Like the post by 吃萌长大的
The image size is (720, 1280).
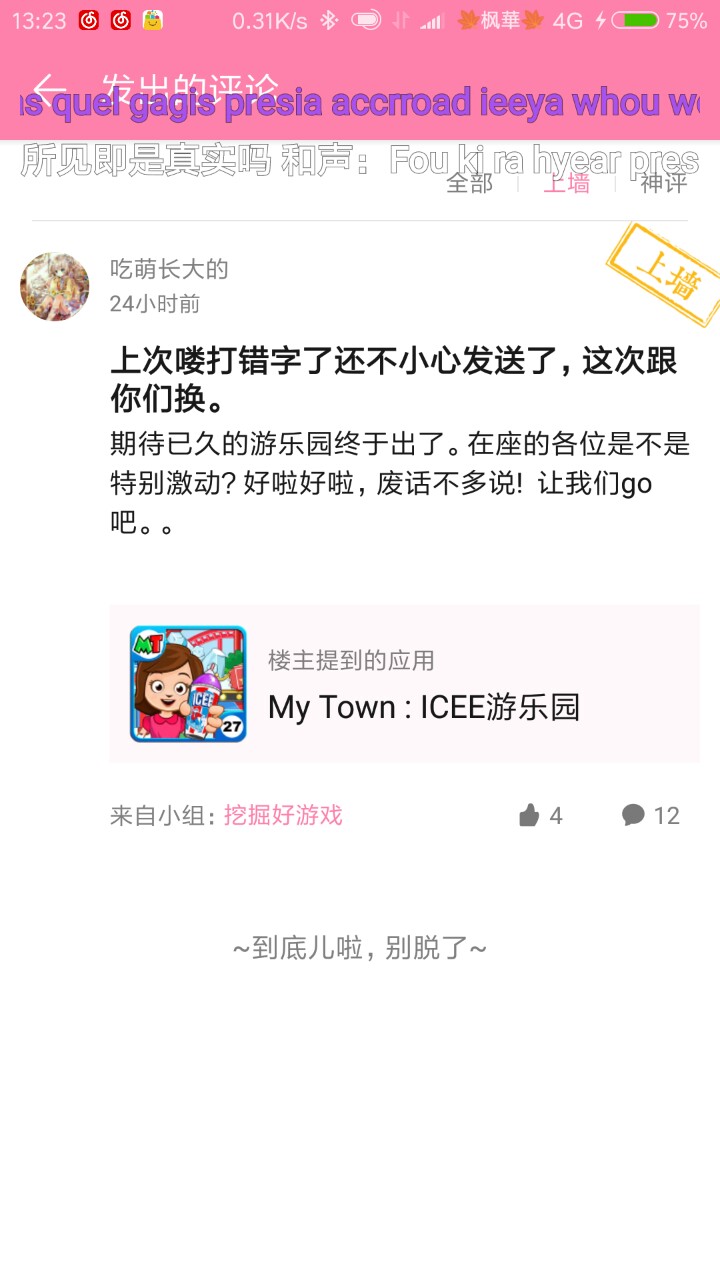[x=541, y=816]
